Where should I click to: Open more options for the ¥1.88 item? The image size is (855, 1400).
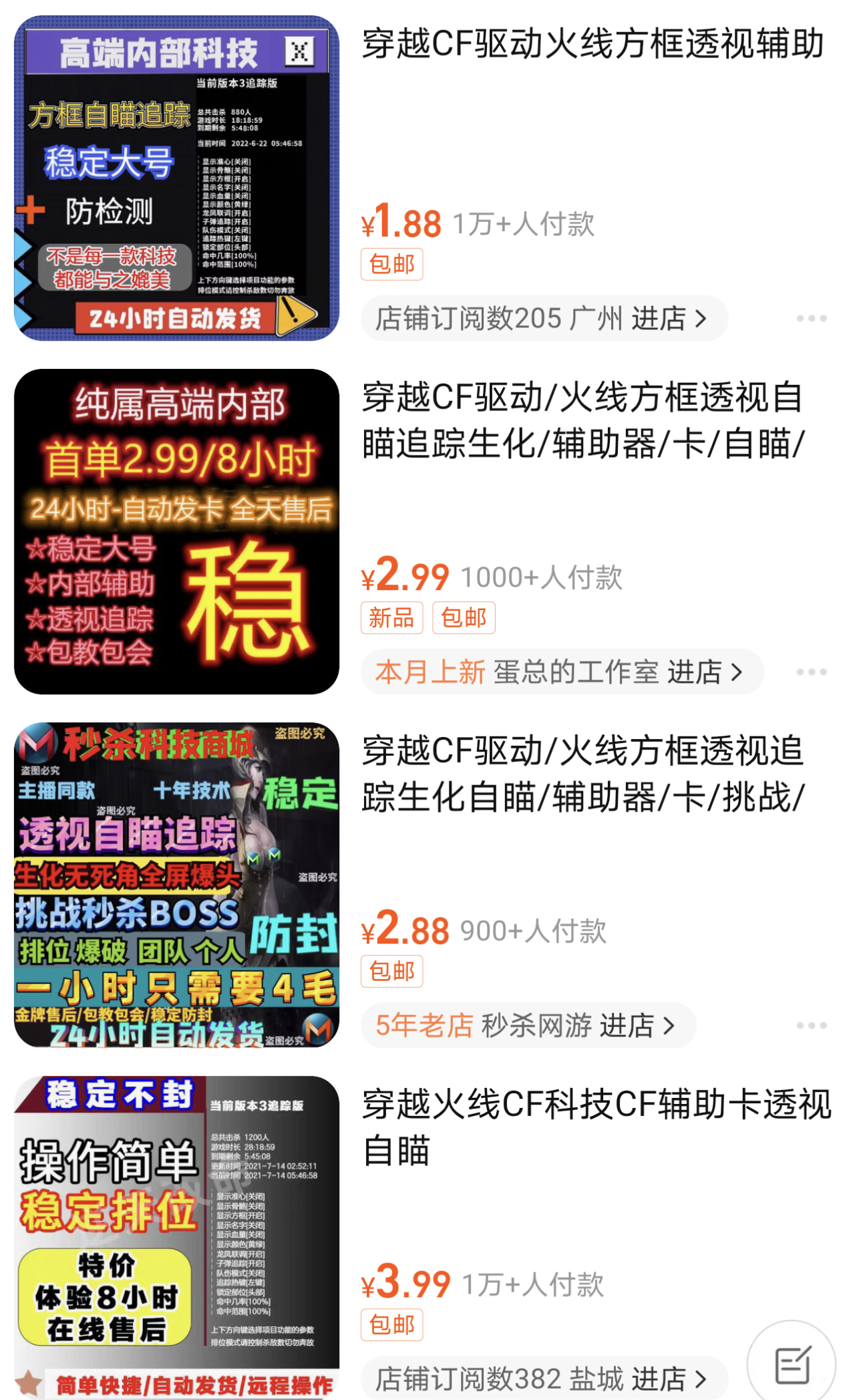(811, 319)
